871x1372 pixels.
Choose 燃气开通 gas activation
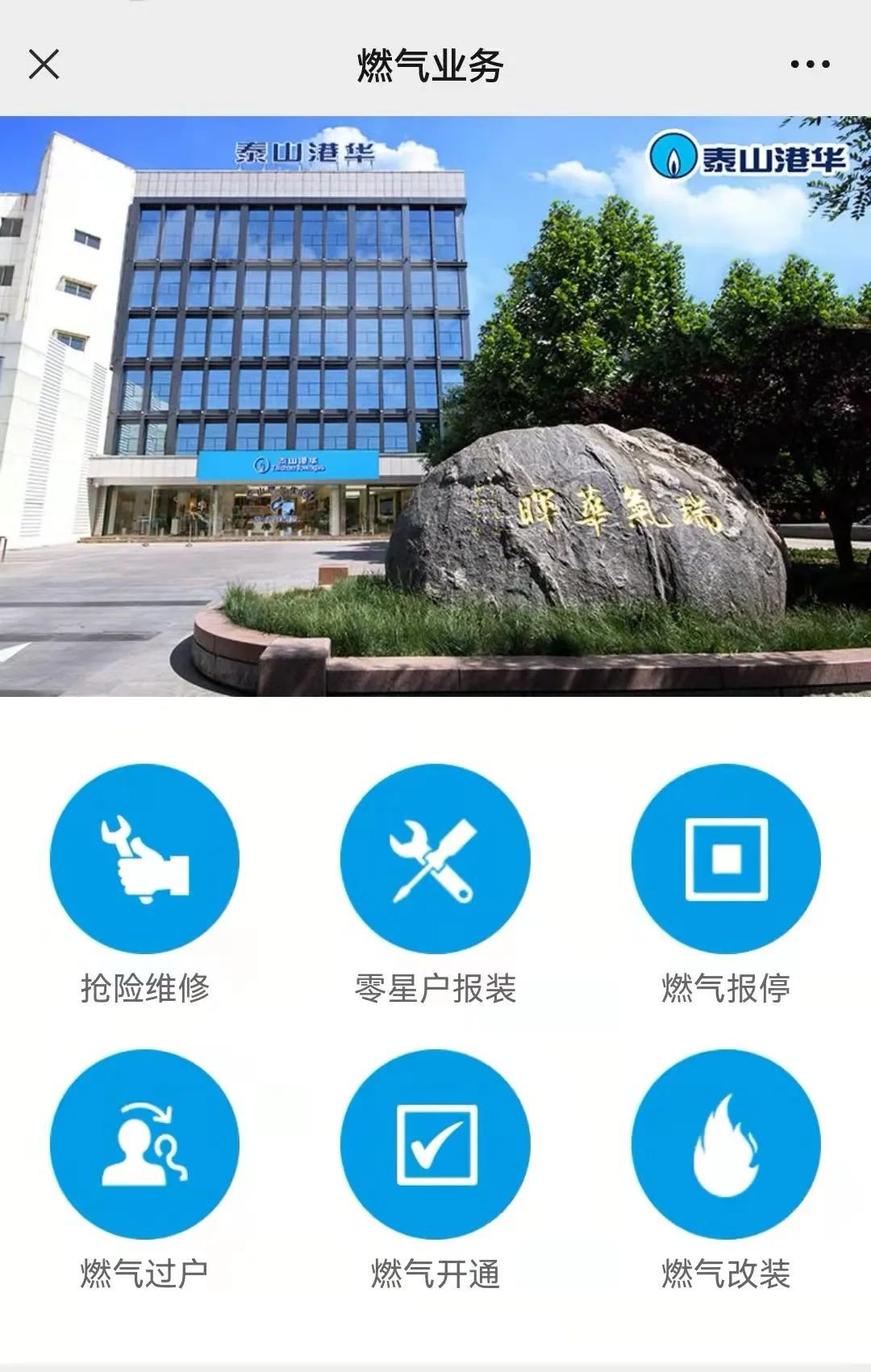tap(435, 1144)
